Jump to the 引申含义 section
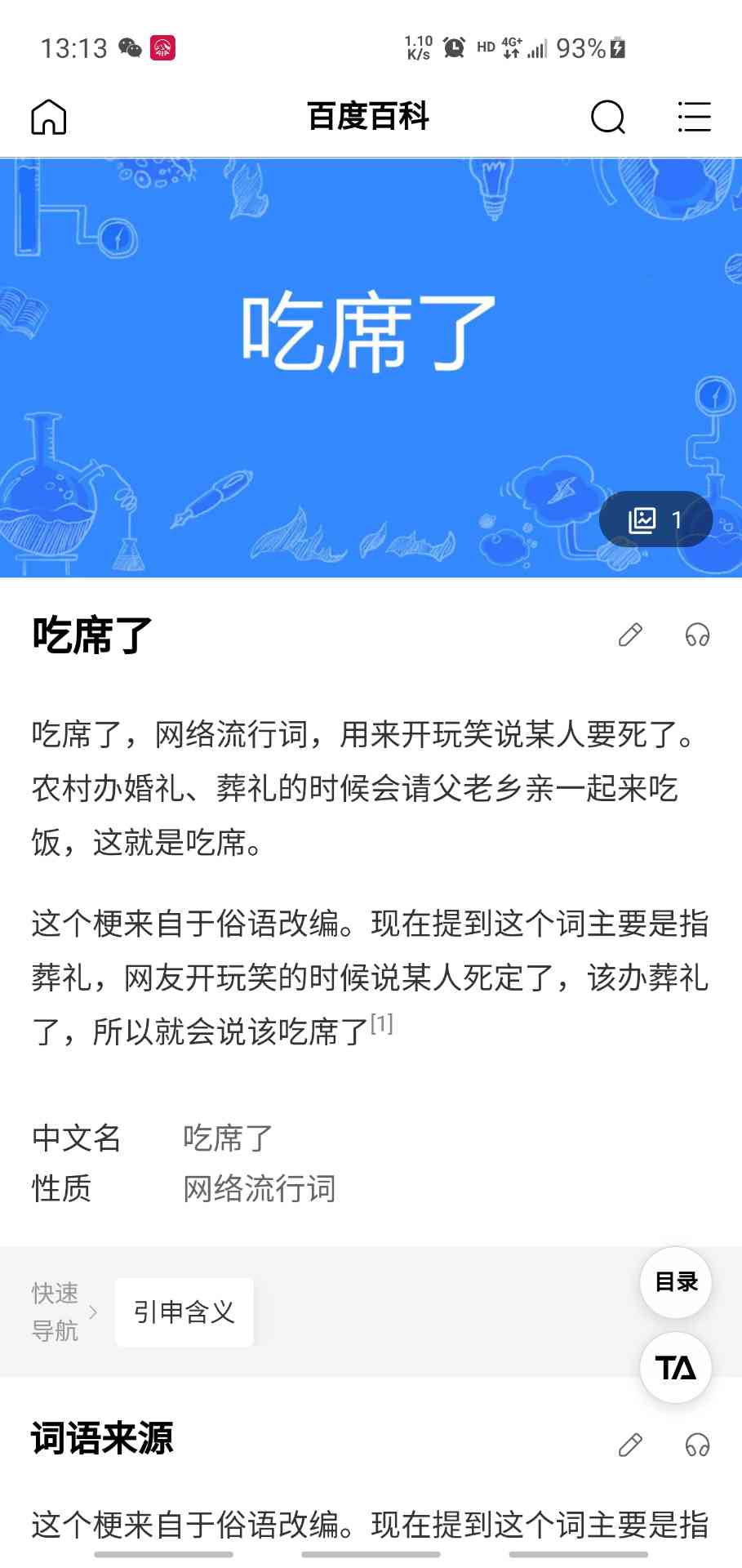The image size is (742, 1568). [184, 1312]
